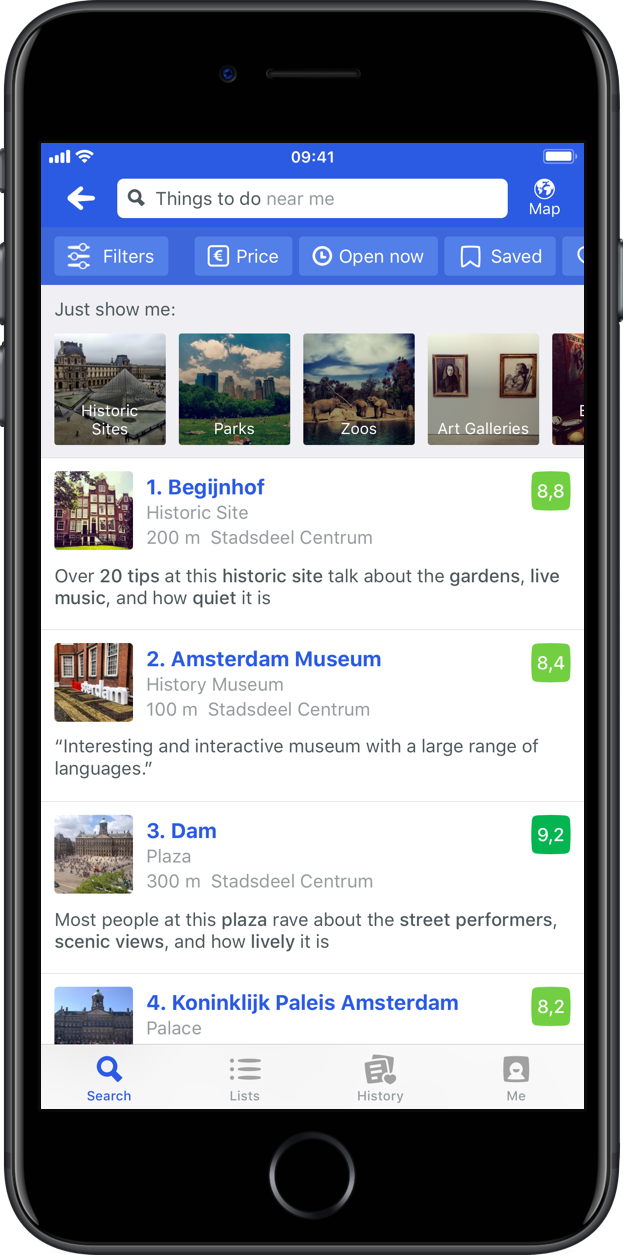This screenshot has height=1255, width=623.
Task: Open the Koninklijk Paleis Amsterdam result
Action: pyautogui.click(x=312, y=1010)
